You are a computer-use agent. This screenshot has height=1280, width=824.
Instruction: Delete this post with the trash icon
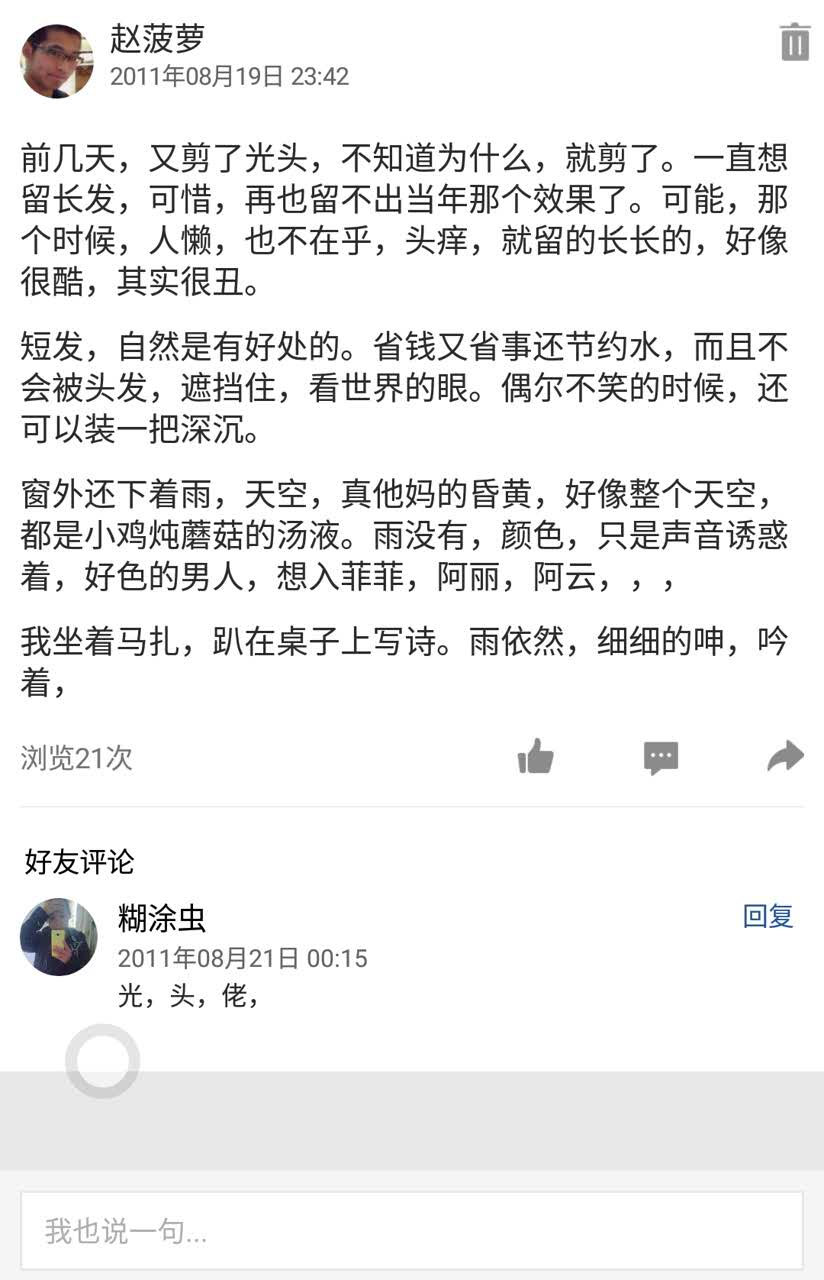point(794,42)
